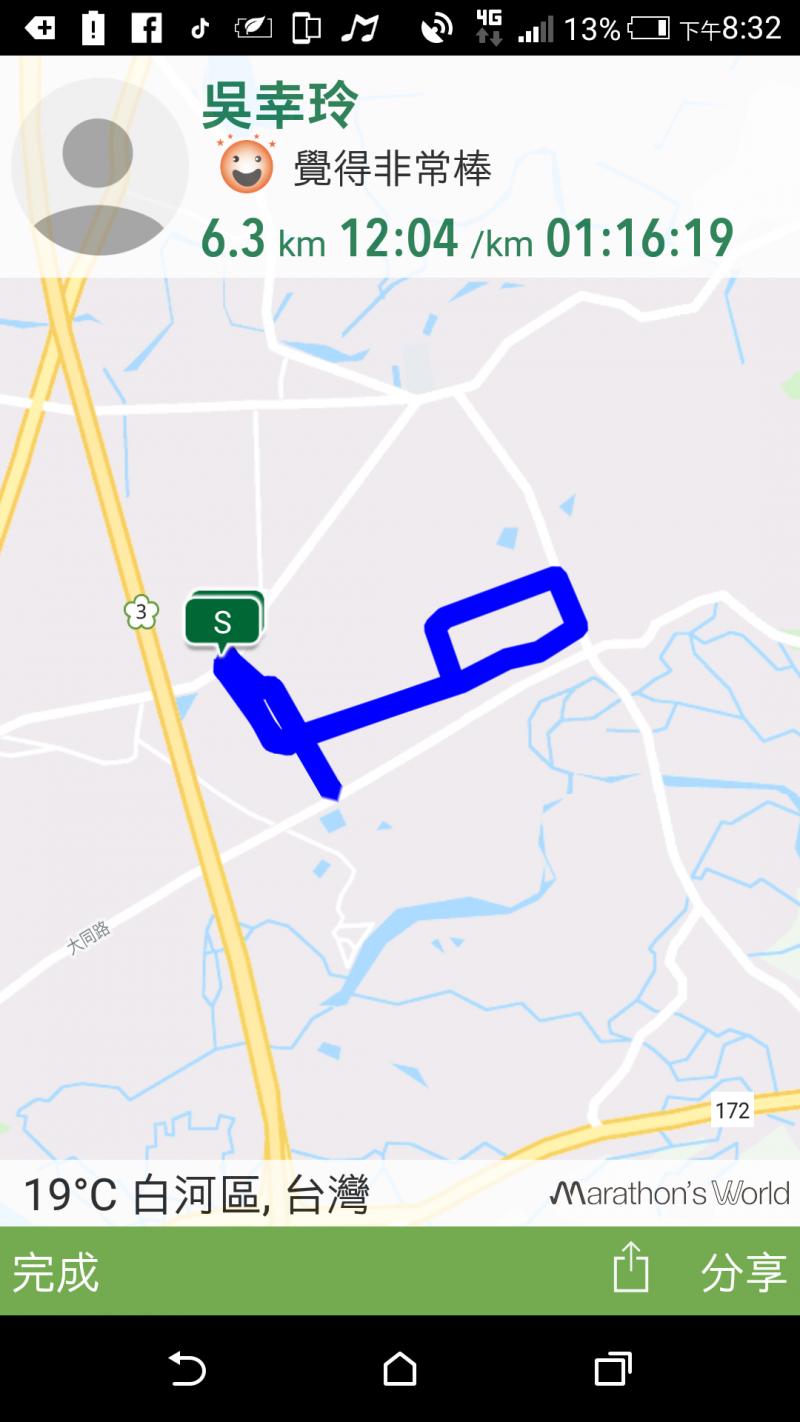Tap 完成 to finish the run
The width and height of the screenshot is (800, 1422).
(56, 1272)
